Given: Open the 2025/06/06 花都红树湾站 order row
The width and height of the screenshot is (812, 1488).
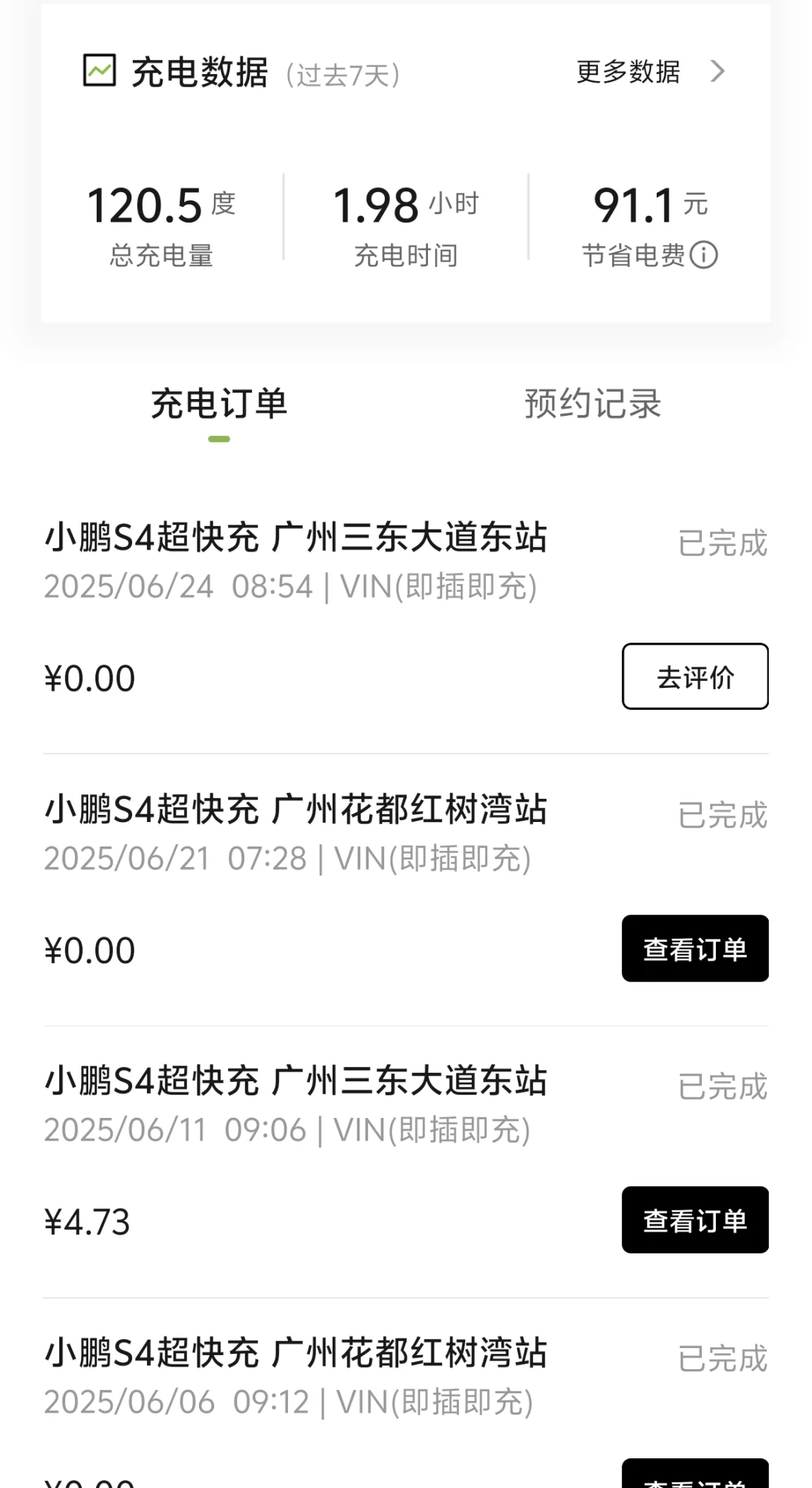Looking at the screenshot, I should (x=406, y=1405).
